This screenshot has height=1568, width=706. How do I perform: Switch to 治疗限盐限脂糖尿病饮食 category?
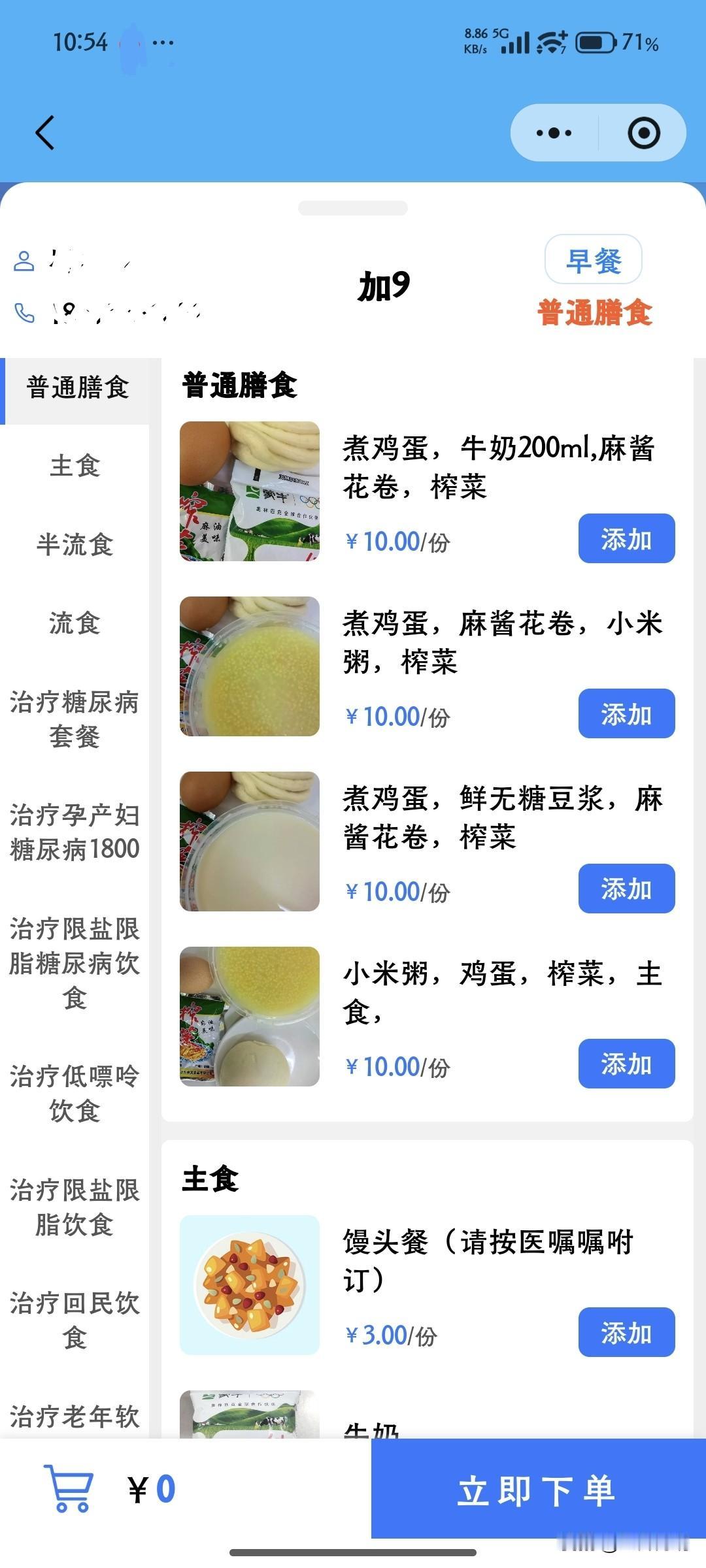75,962
